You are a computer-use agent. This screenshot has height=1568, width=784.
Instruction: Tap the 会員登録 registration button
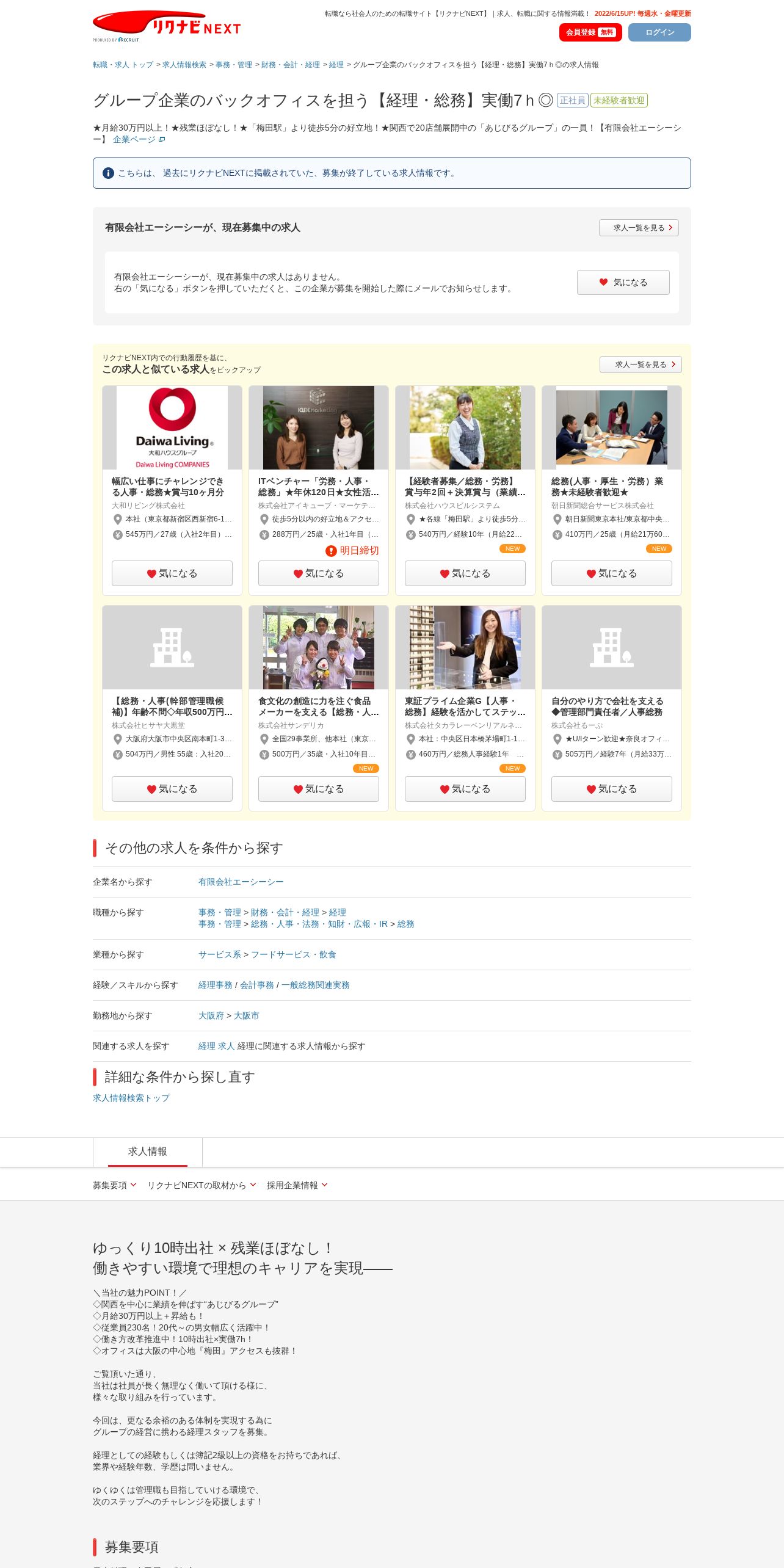(590, 32)
